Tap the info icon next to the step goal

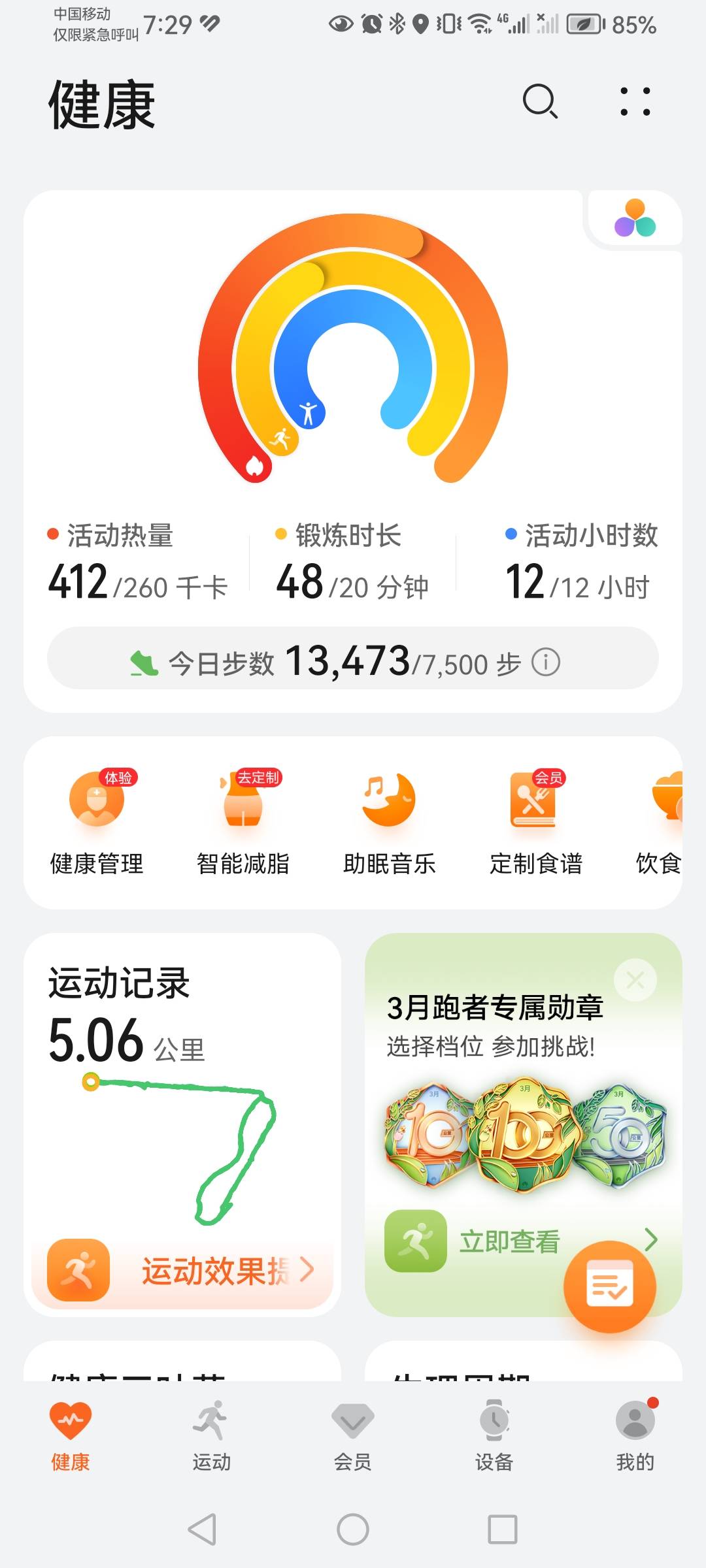coord(545,662)
